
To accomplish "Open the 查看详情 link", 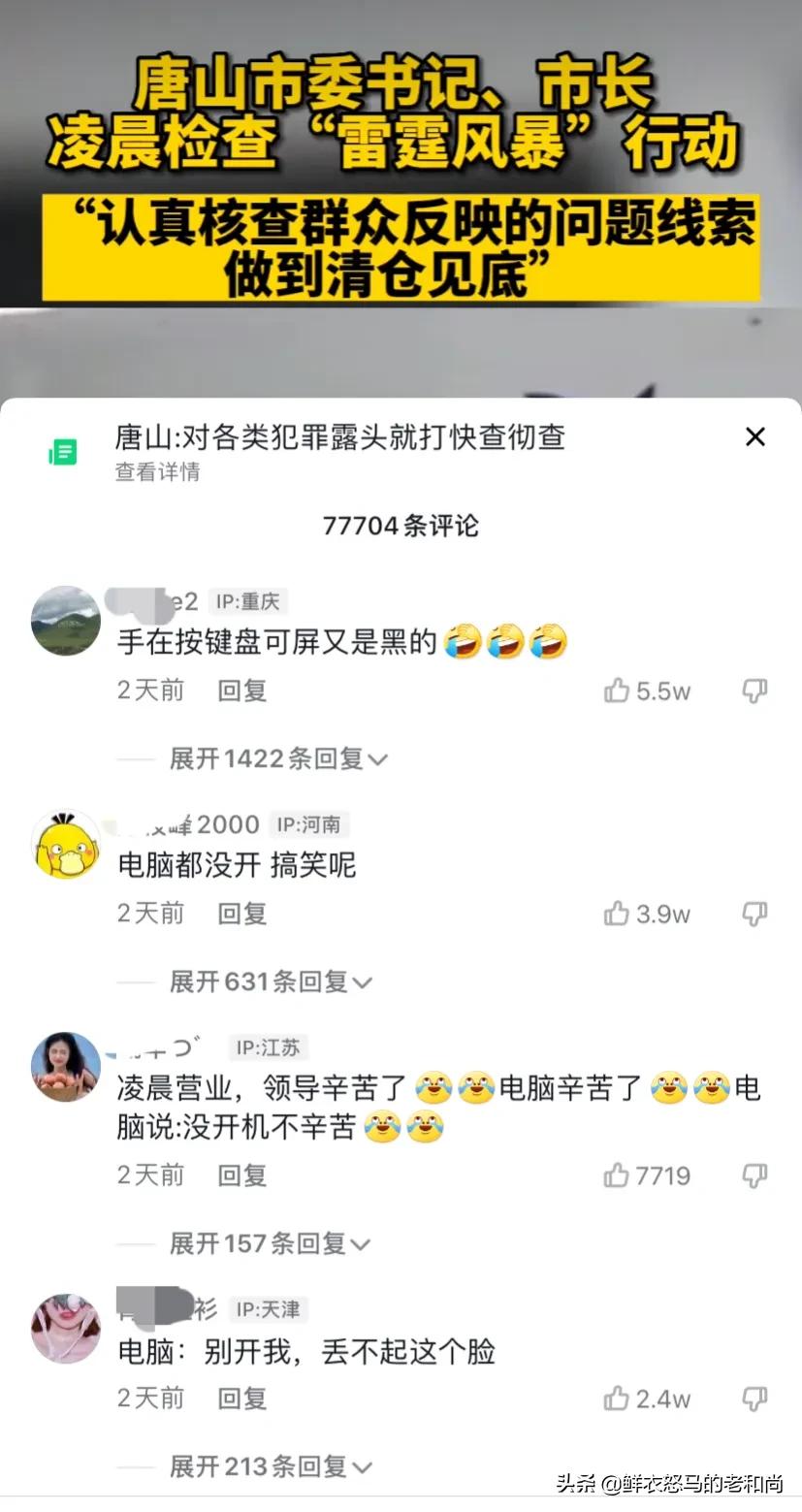I will click(156, 474).
